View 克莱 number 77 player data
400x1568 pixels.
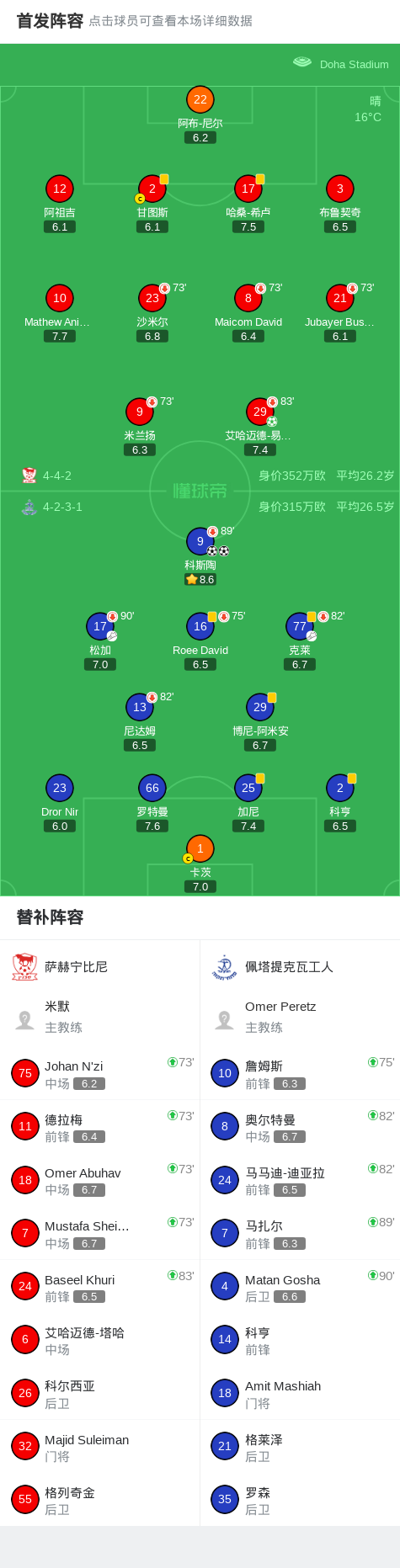point(300,641)
